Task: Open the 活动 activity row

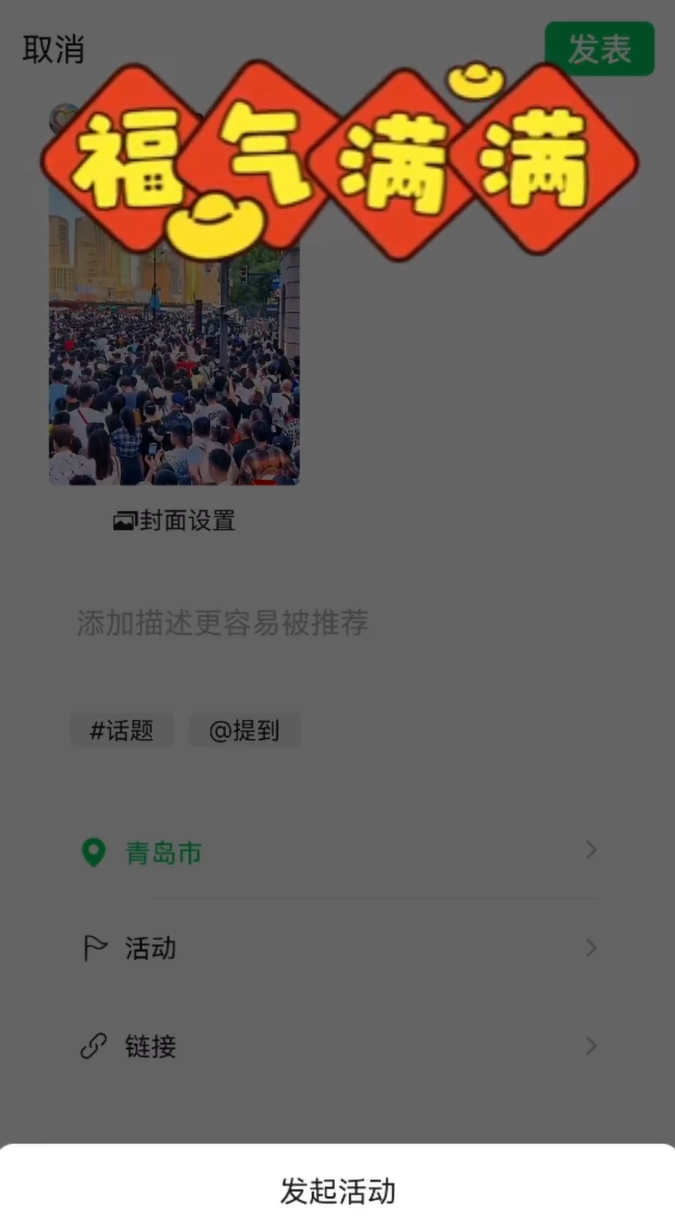Action: click(x=338, y=948)
